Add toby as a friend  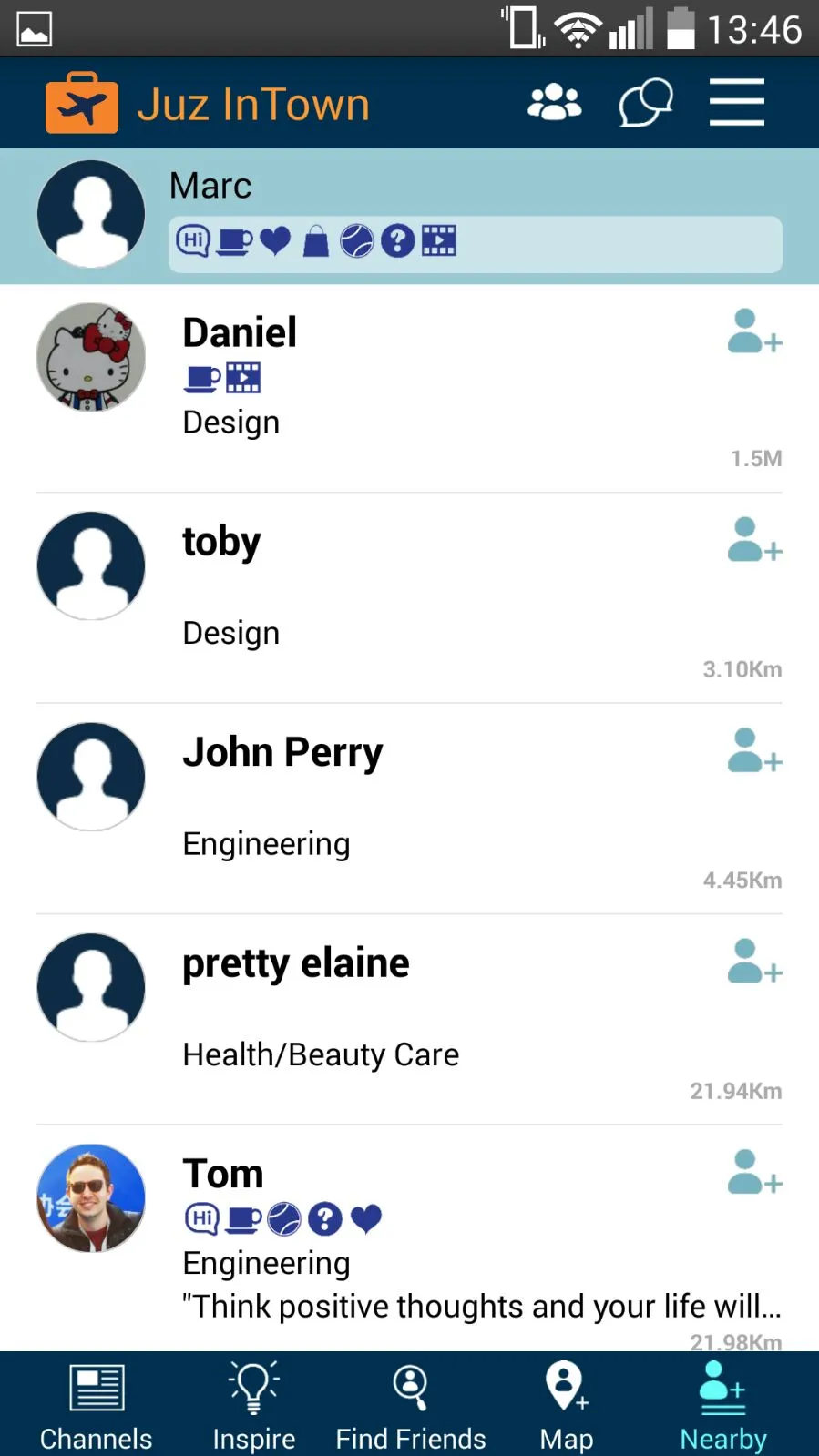[754, 541]
